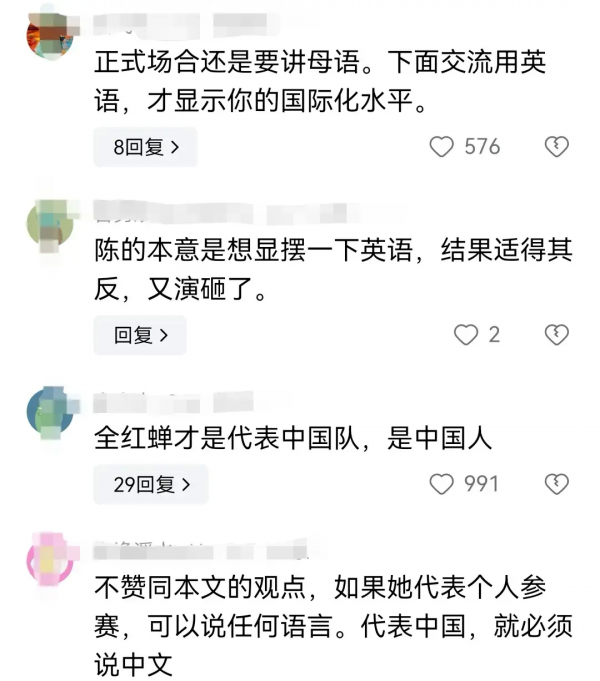
Task: Expand the 8回复 replies thread
Action: point(146,147)
